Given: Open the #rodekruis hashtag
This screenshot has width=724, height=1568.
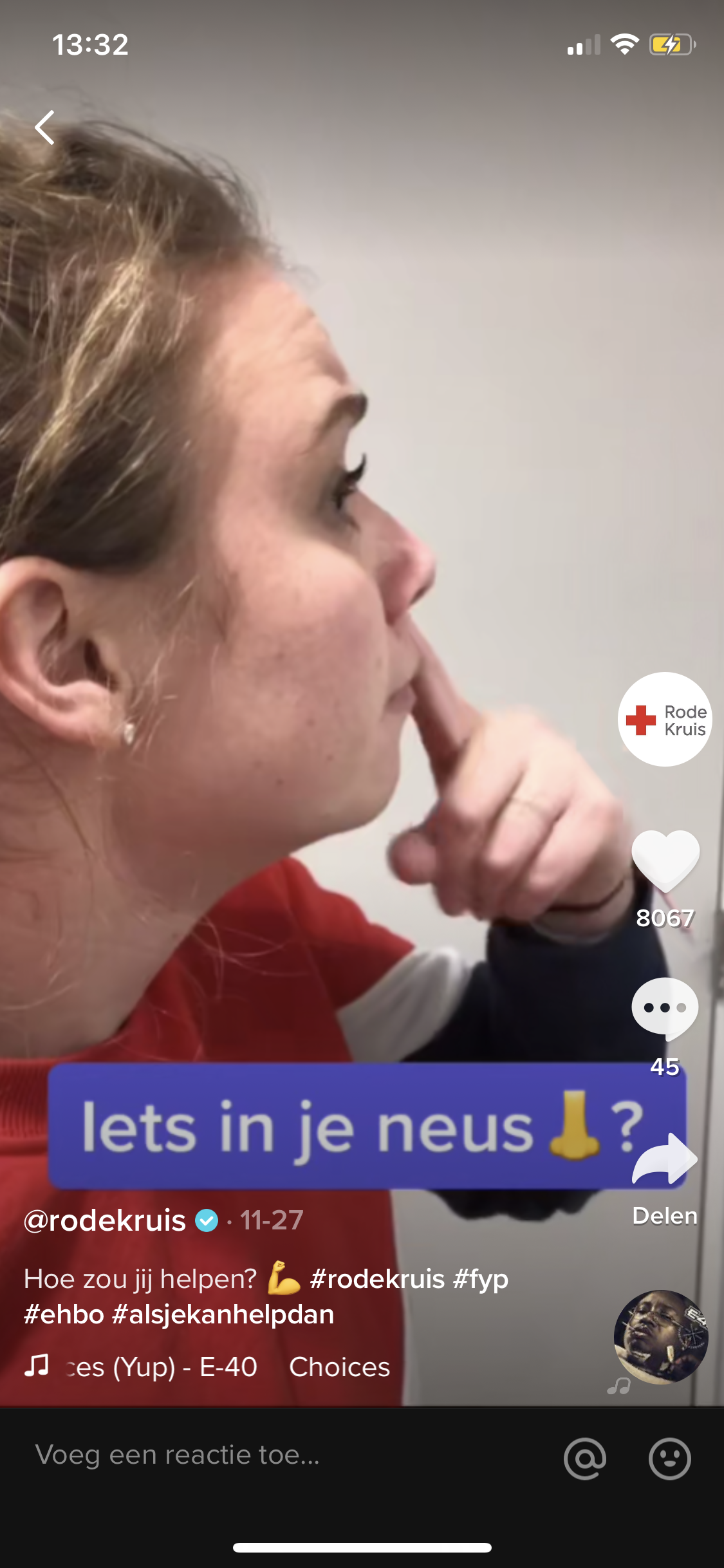Looking at the screenshot, I should (x=377, y=1279).
